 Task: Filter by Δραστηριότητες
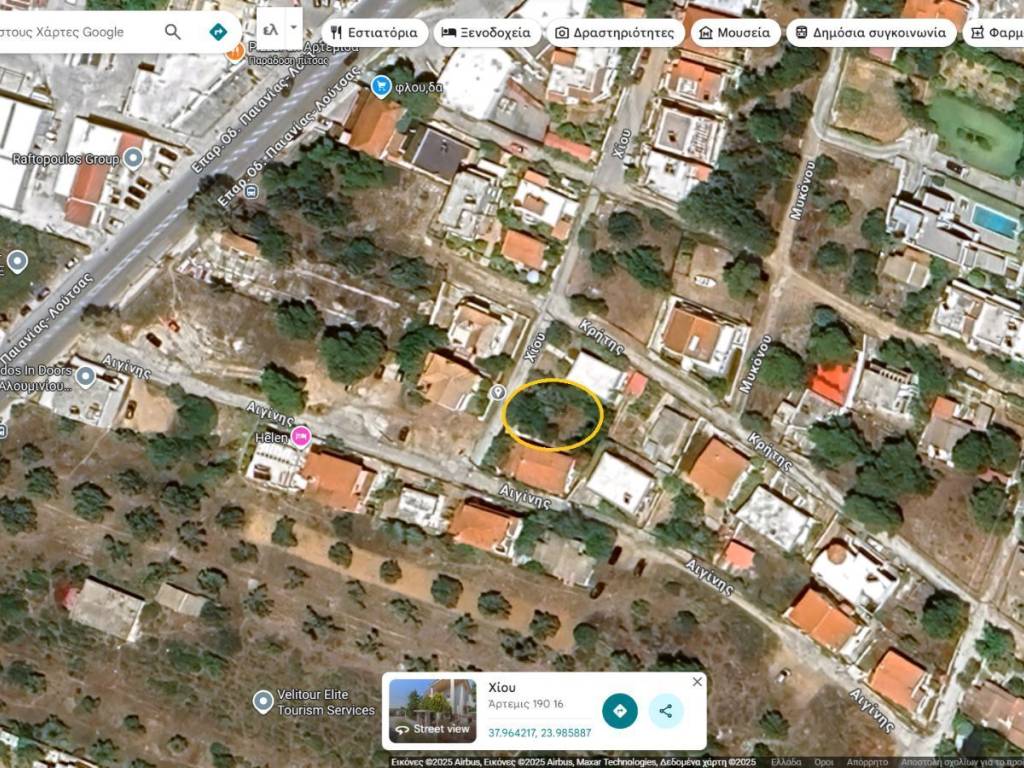[614, 32]
